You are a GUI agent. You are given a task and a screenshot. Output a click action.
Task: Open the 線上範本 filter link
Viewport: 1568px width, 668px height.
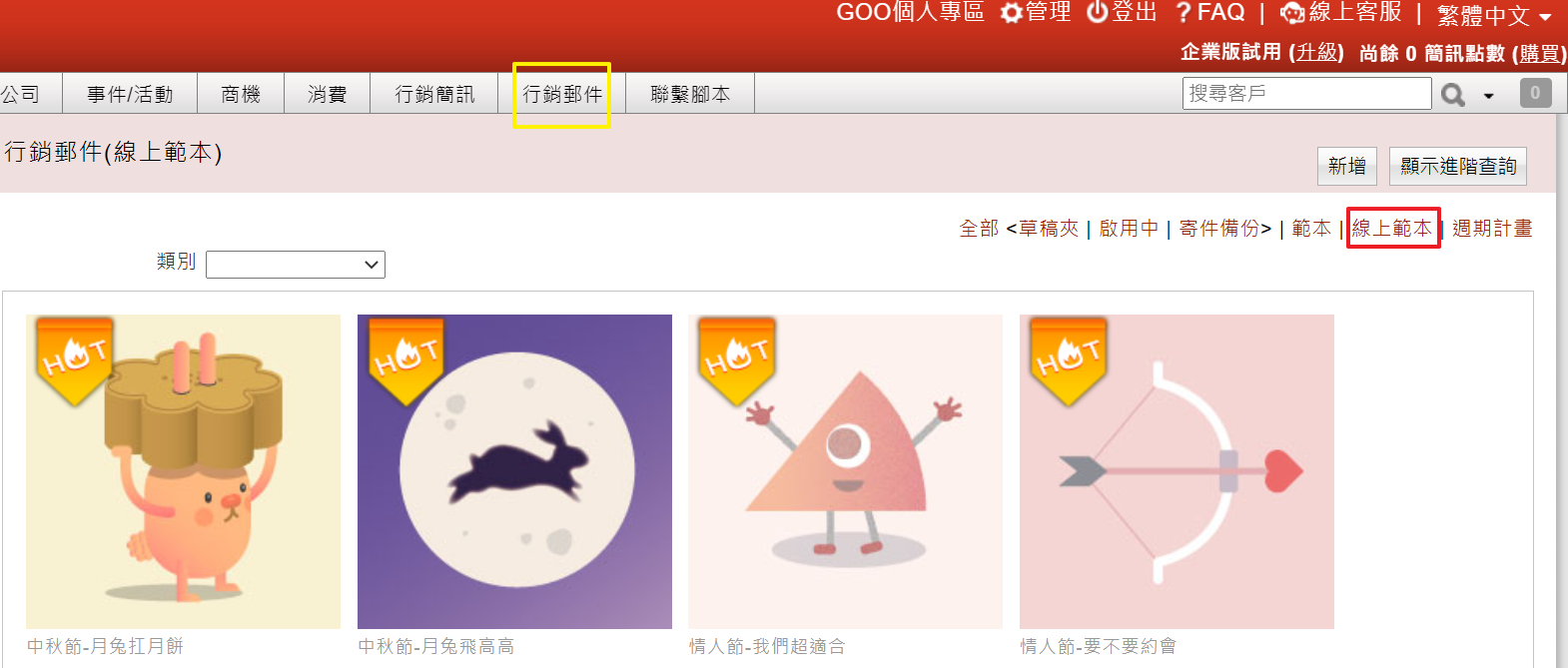(1392, 229)
